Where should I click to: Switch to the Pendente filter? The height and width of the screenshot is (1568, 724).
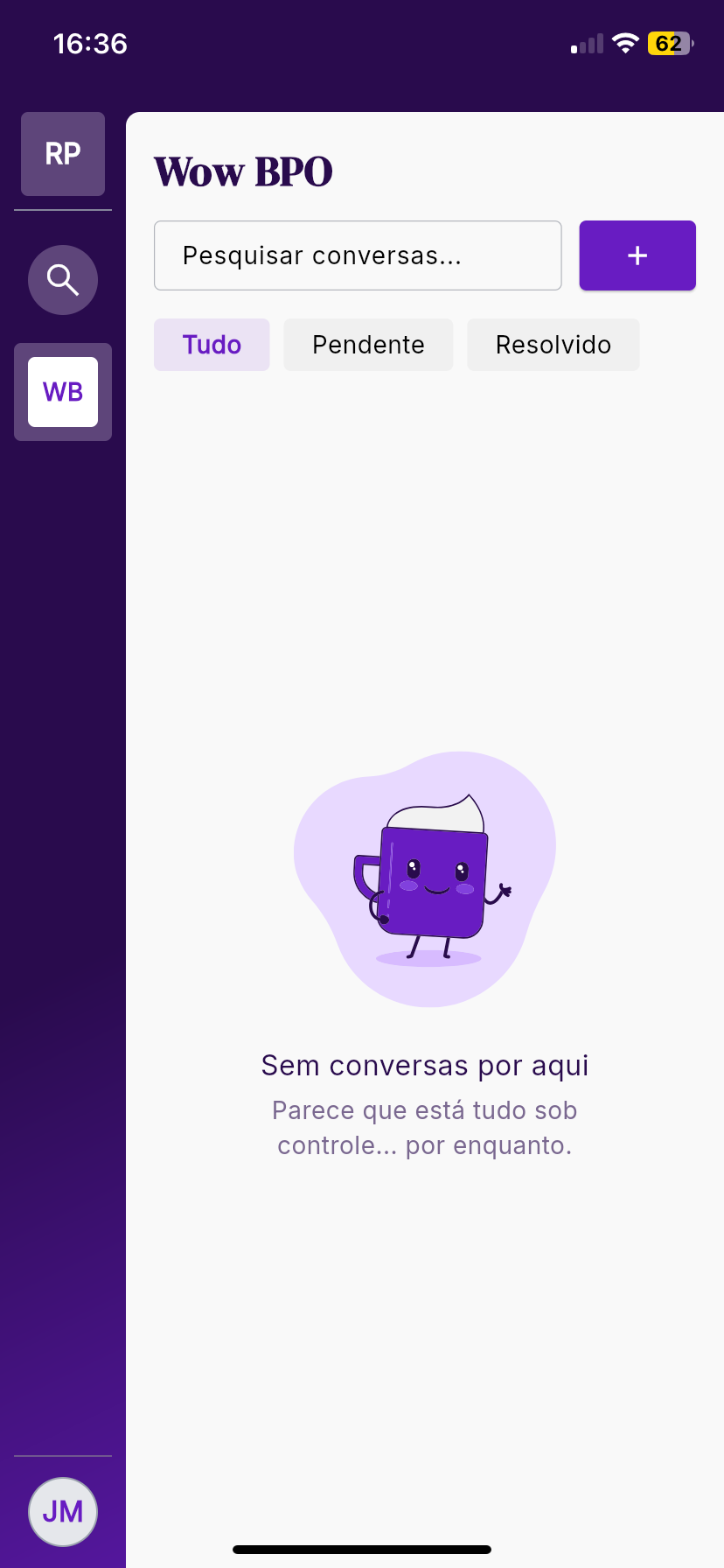[368, 345]
